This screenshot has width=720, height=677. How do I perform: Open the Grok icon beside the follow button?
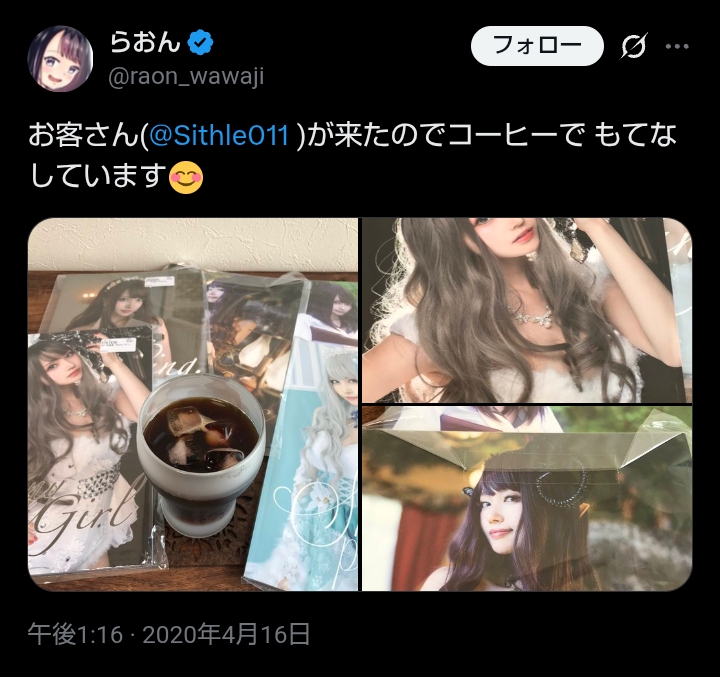click(x=632, y=46)
